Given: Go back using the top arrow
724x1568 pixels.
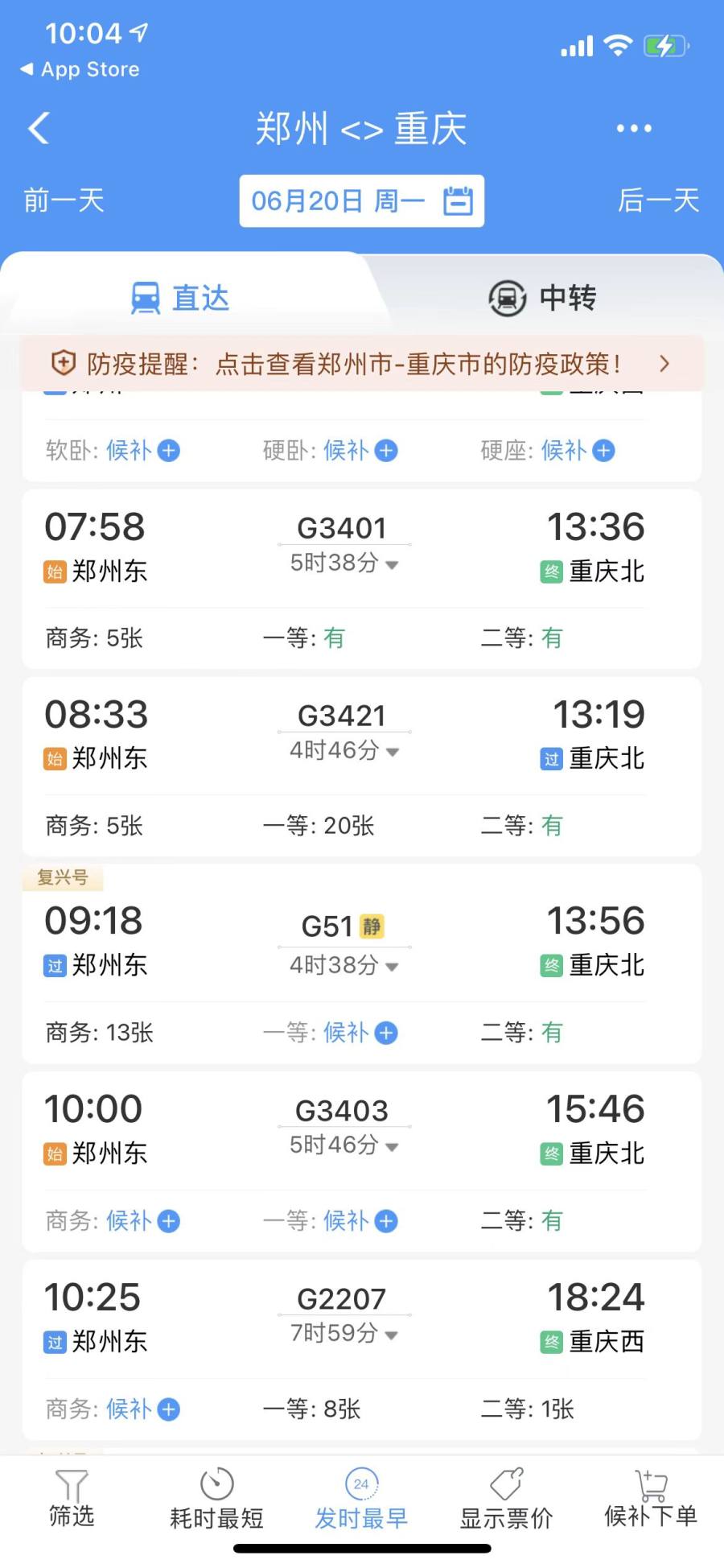Looking at the screenshot, I should tap(39, 128).
